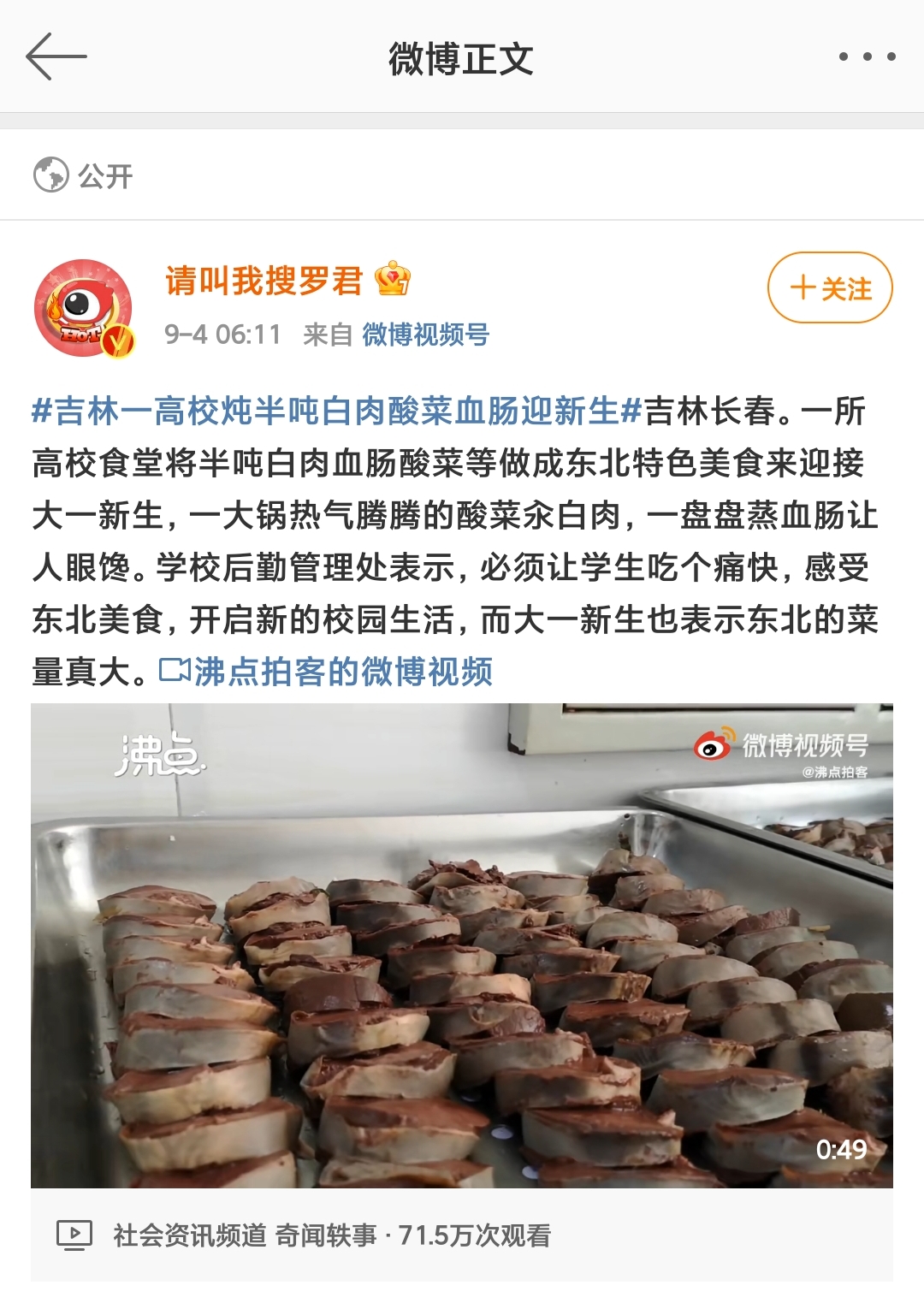Follow 请叫我搜罗君 with 关注 button
The height and width of the screenshot is (1315, 924).
tap(829, 288)
